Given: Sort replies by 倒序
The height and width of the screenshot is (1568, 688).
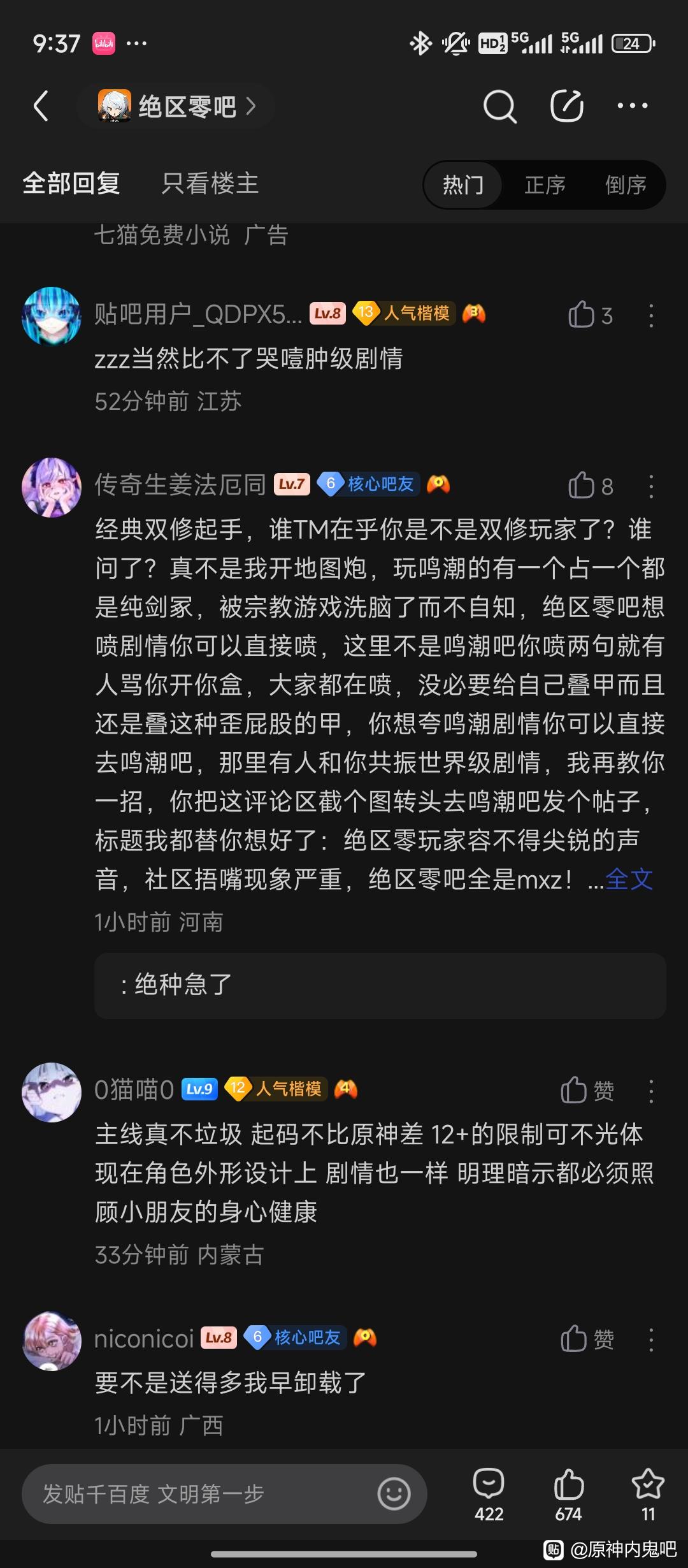Looking at the screenshot, I should (625, 185).
